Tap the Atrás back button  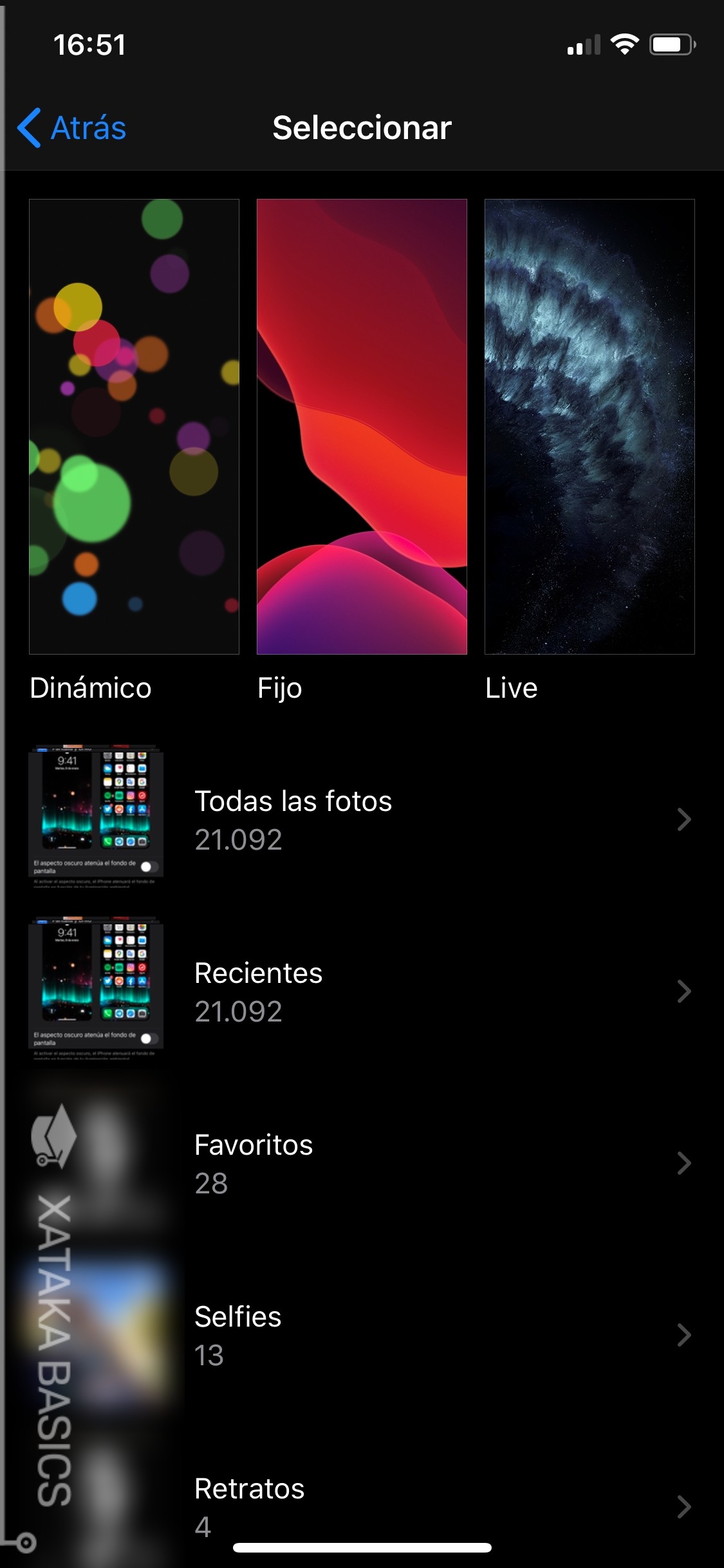point(71,128)
